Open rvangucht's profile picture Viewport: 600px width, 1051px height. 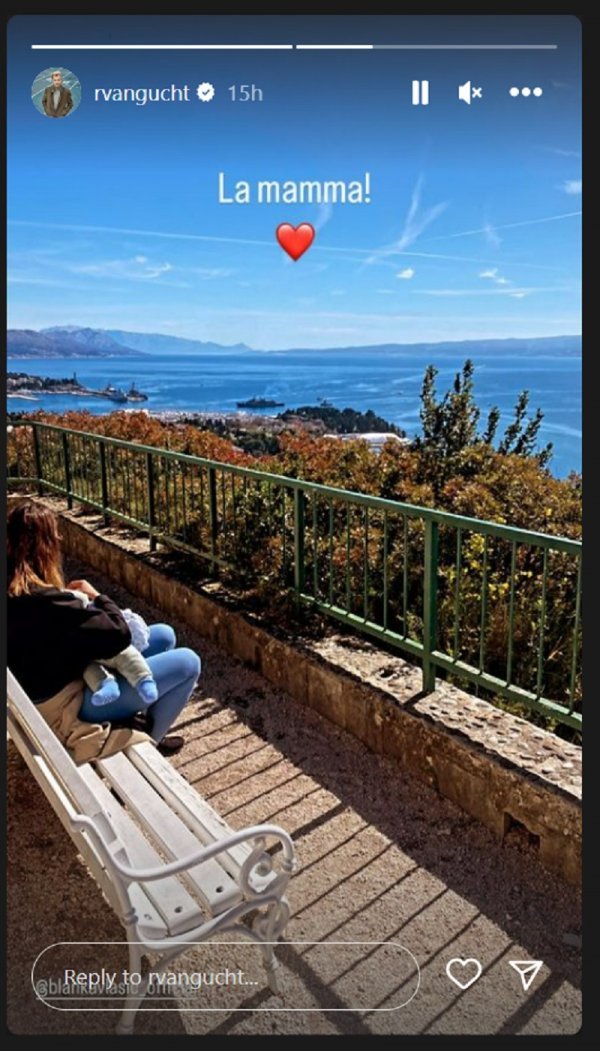56,93
